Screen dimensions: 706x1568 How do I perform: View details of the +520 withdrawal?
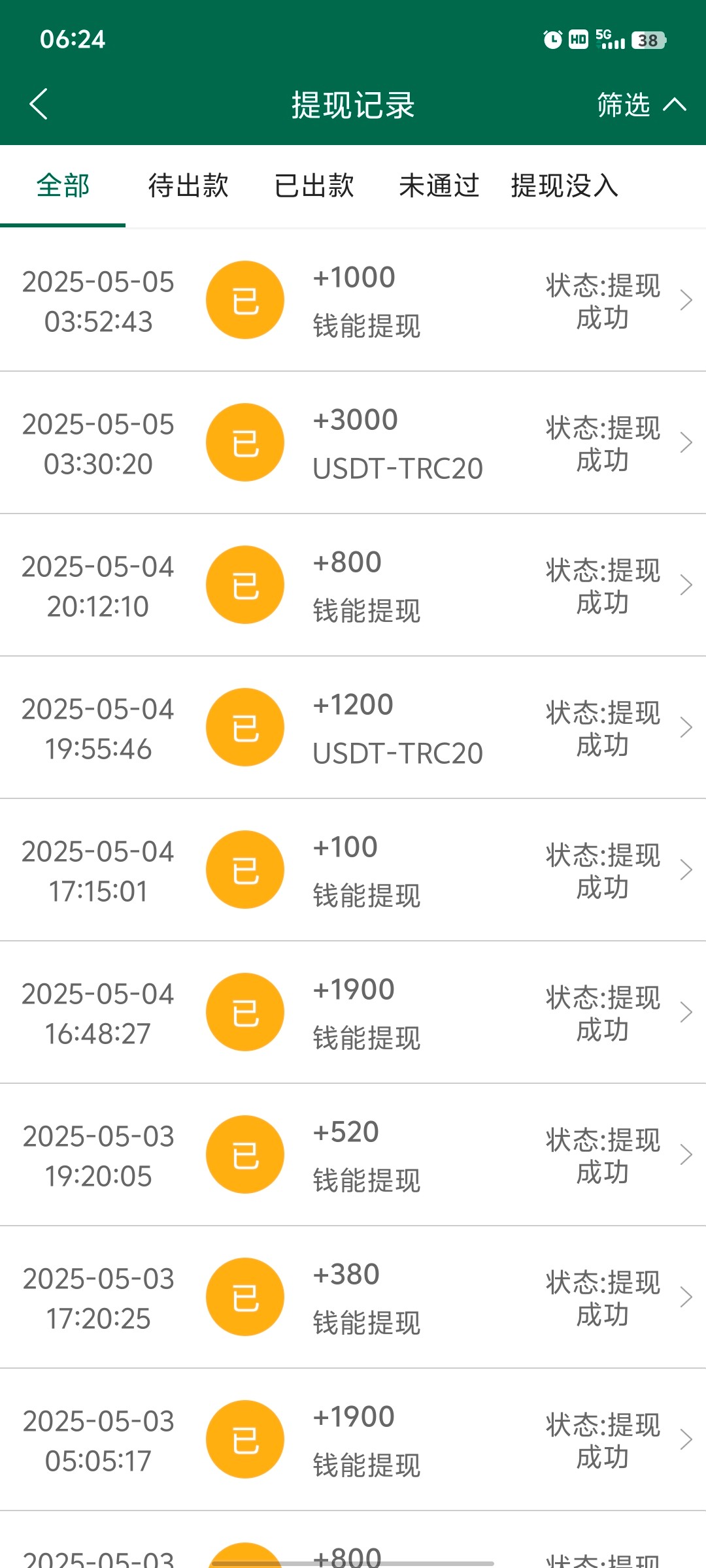[353, 1155]
